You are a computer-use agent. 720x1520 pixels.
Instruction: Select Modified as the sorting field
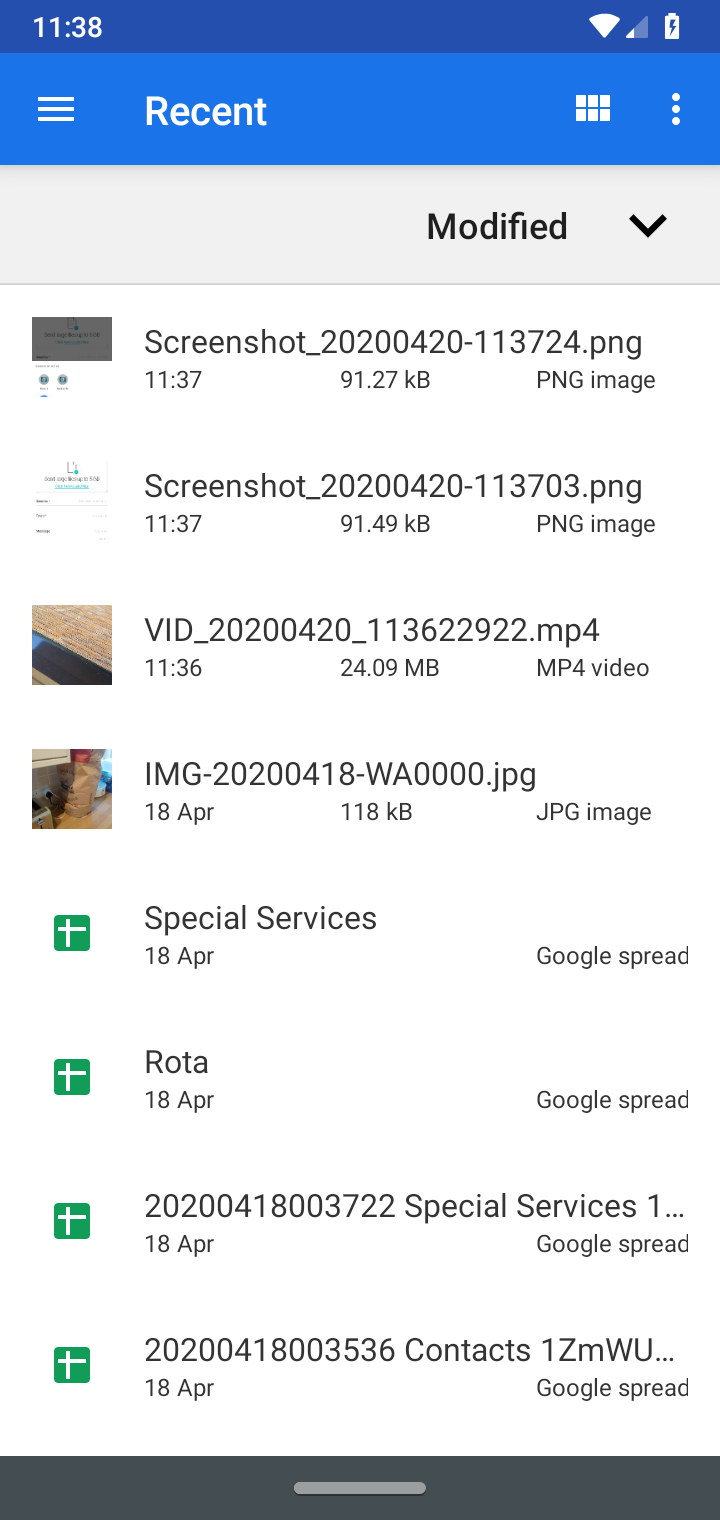(x=496, y=225)
